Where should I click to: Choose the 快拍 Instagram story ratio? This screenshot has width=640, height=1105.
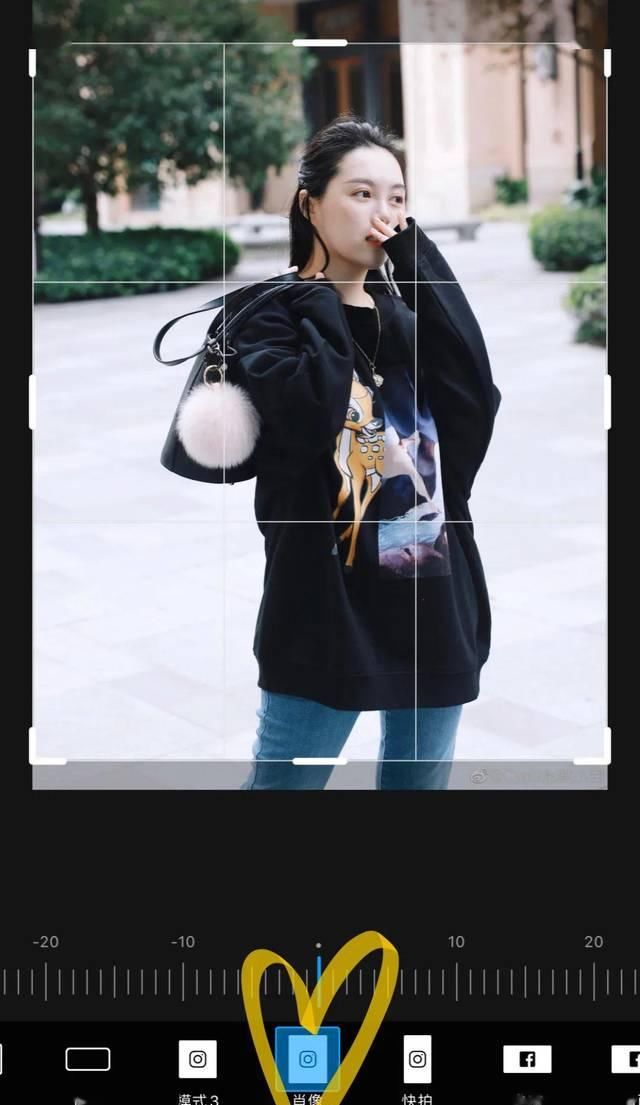point(417,1059)
